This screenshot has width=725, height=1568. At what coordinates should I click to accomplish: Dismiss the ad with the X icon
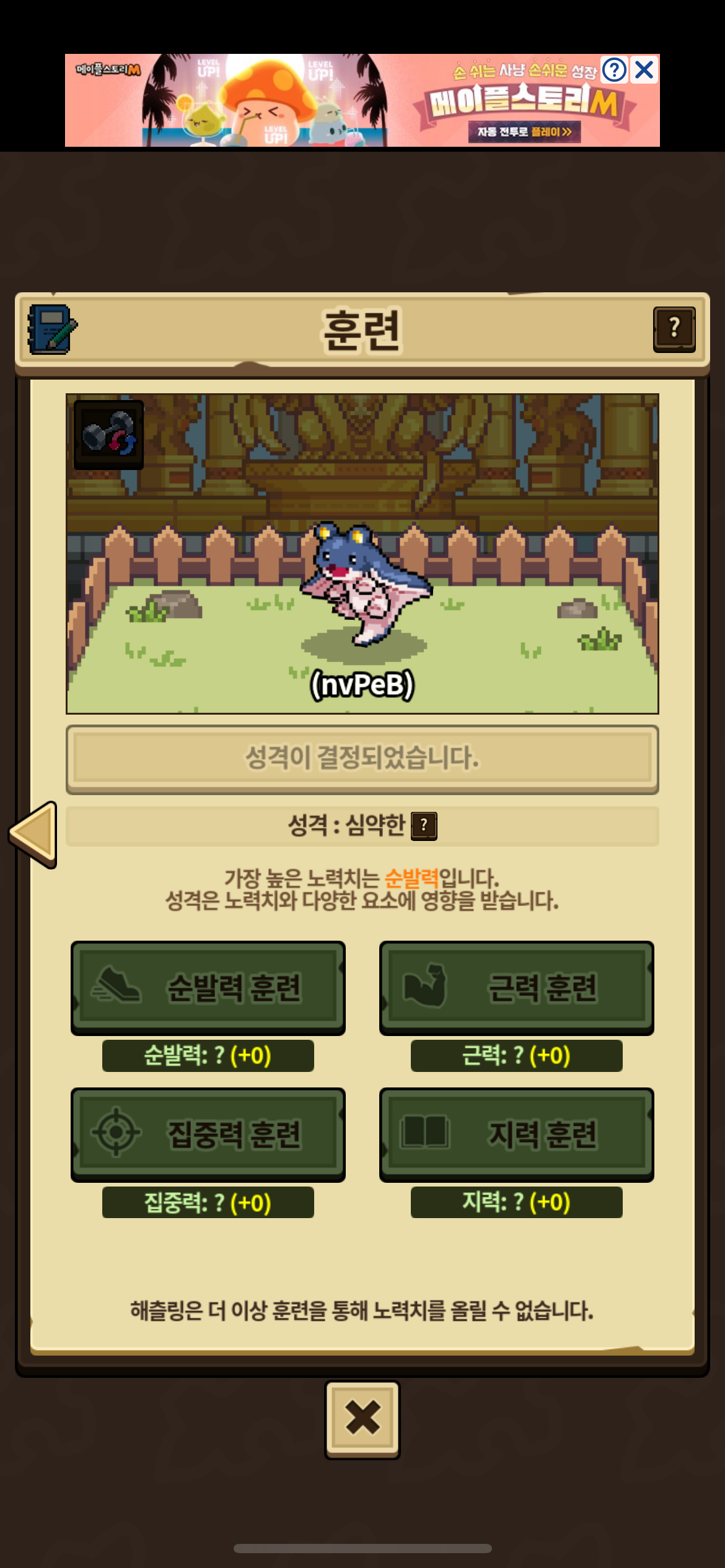pos(644,70)
